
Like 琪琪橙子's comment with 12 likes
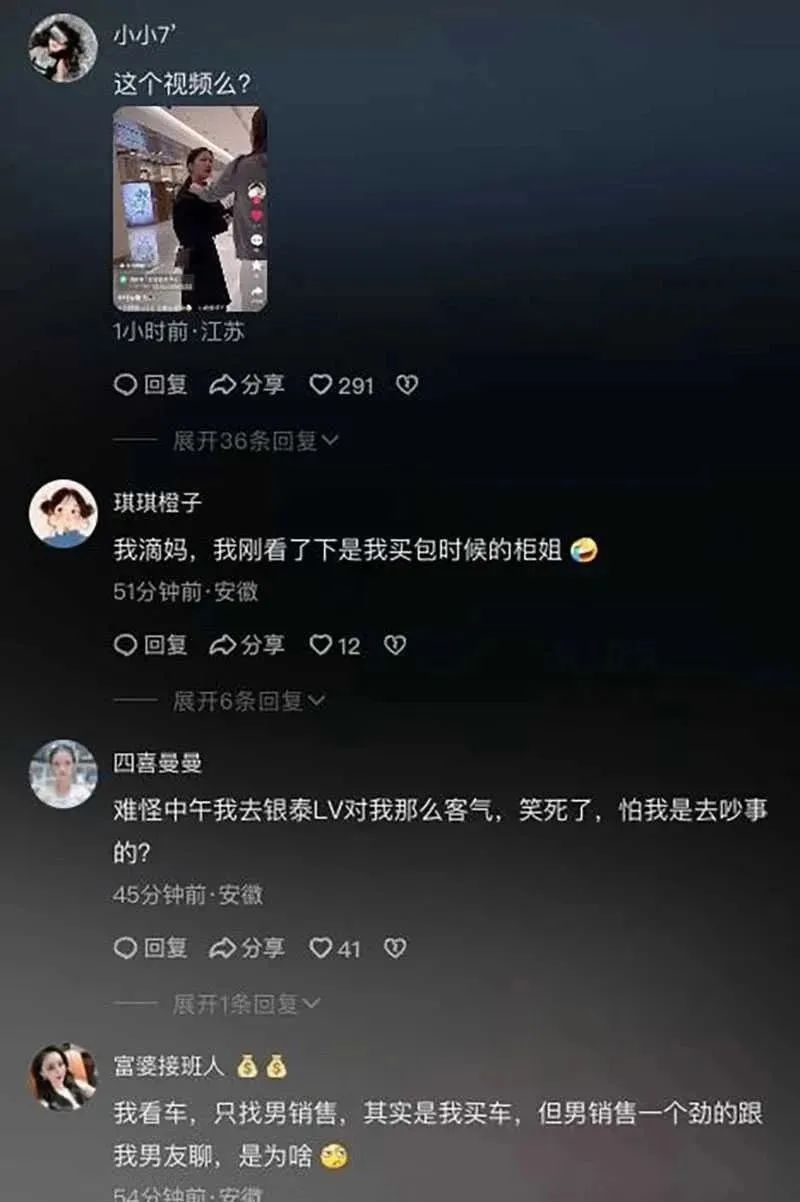334,646
